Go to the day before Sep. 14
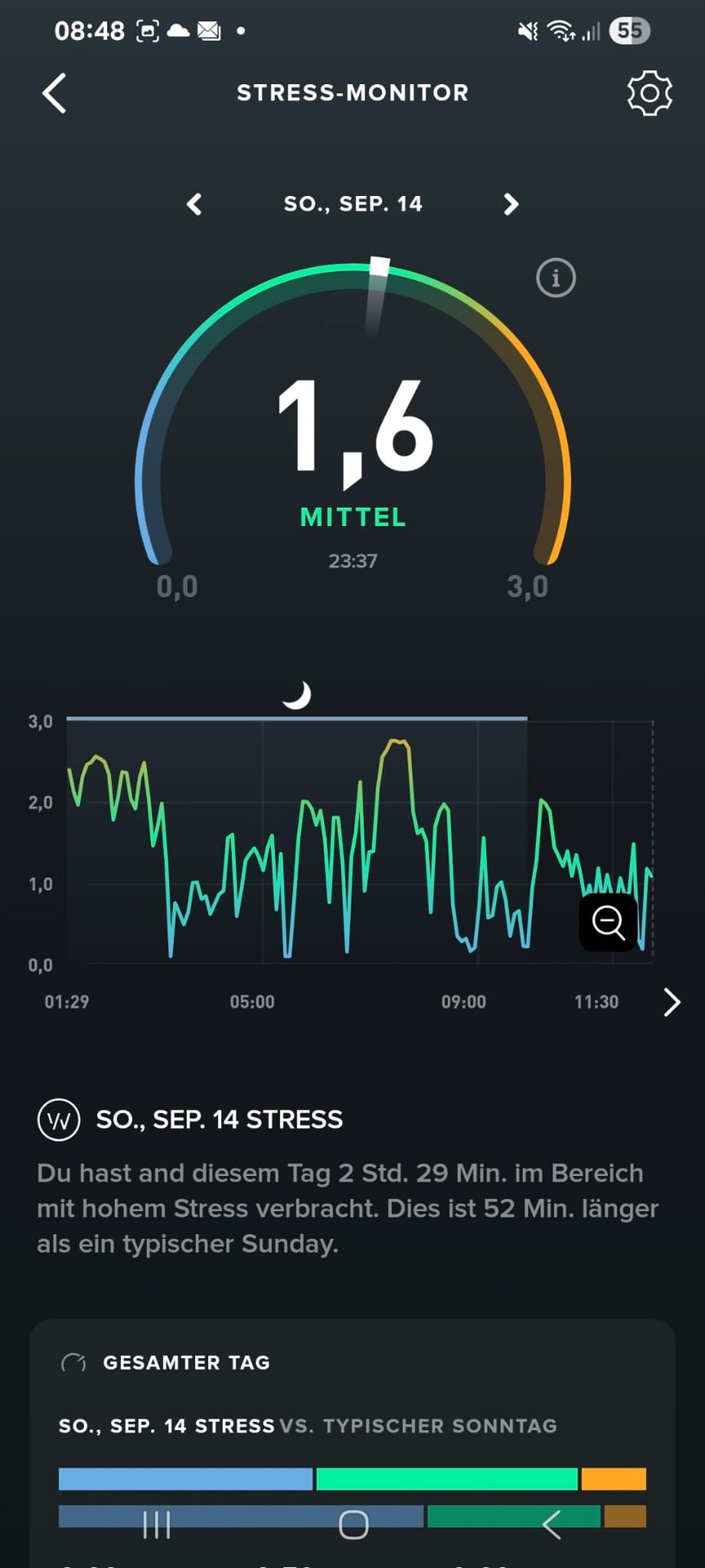This screenshot has height=1568, width=705. (194, 204)
